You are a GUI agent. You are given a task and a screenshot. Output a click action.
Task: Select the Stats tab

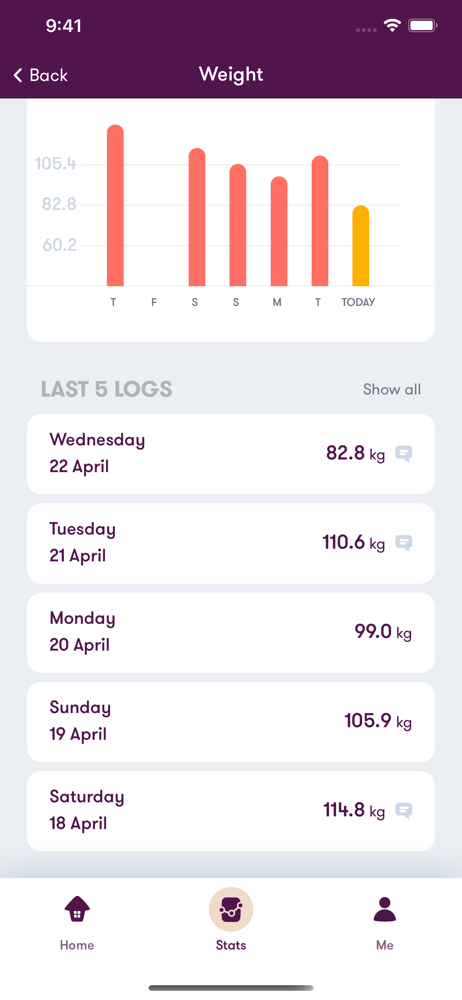point(231,920)
